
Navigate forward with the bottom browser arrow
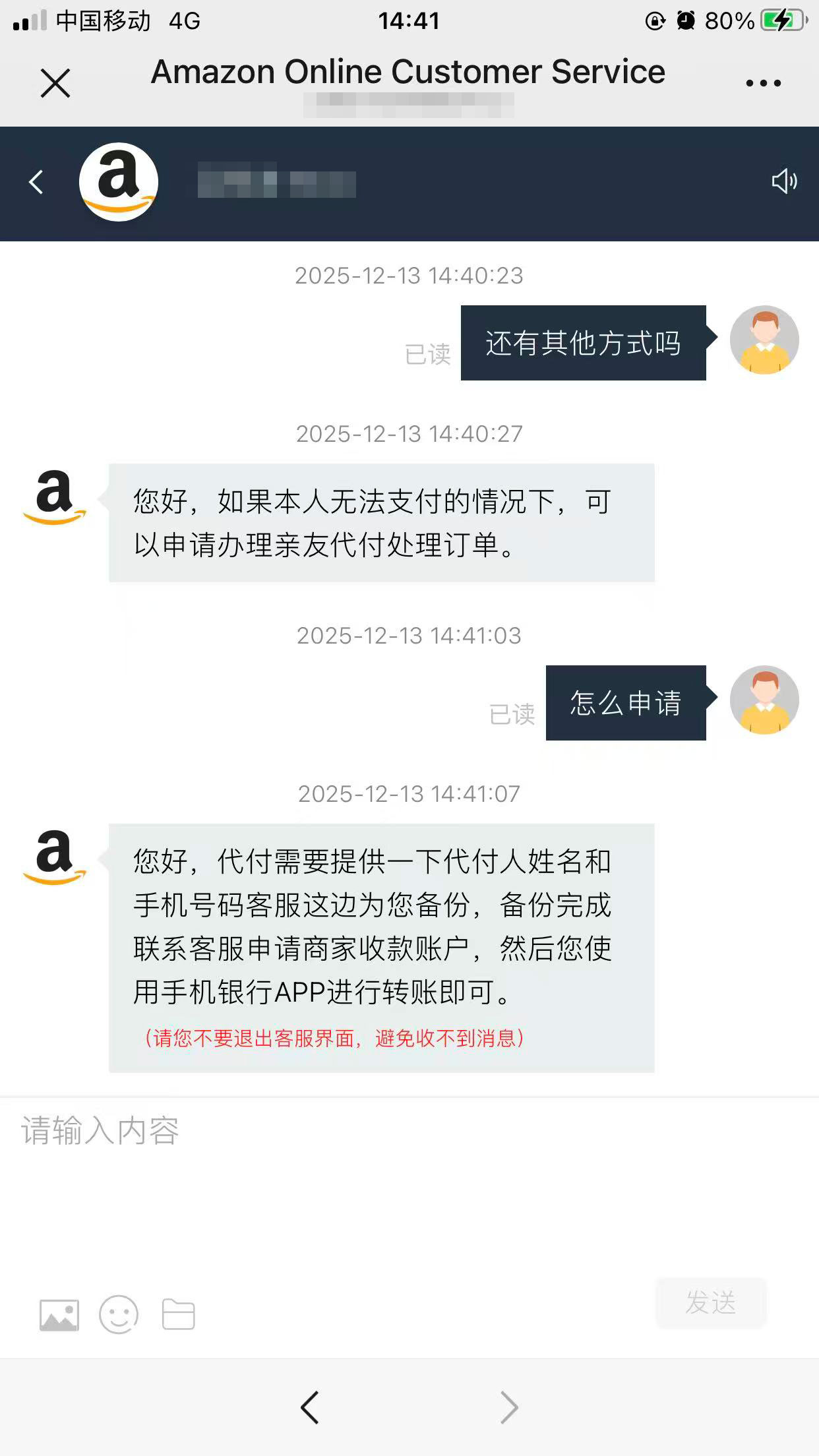point(509,1407)
